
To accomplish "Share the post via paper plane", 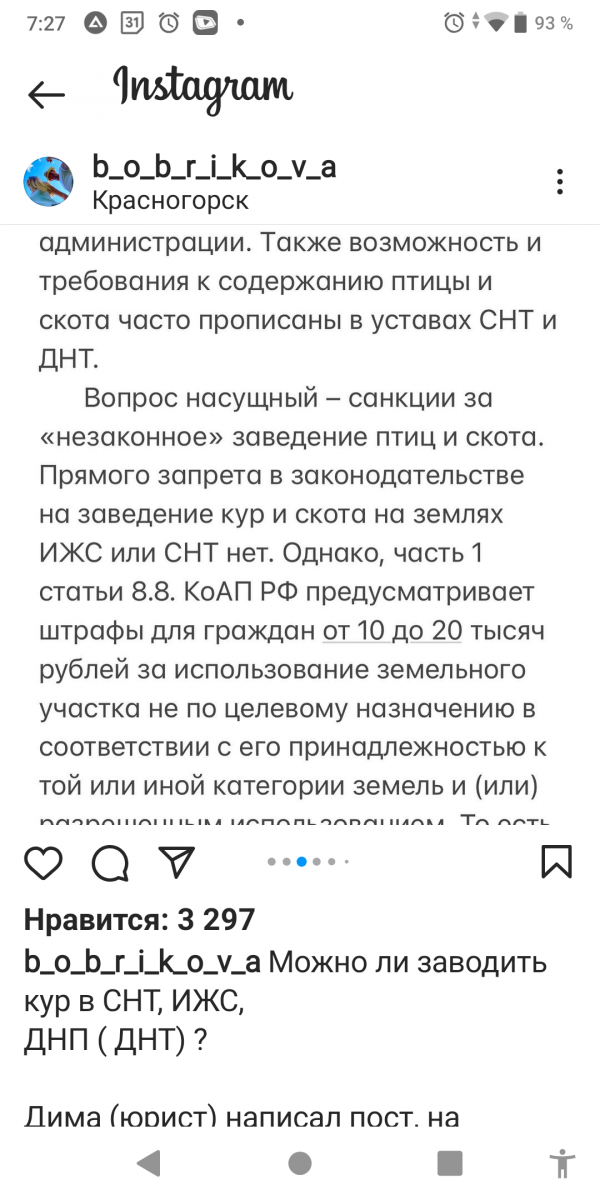I will (177, 861).
